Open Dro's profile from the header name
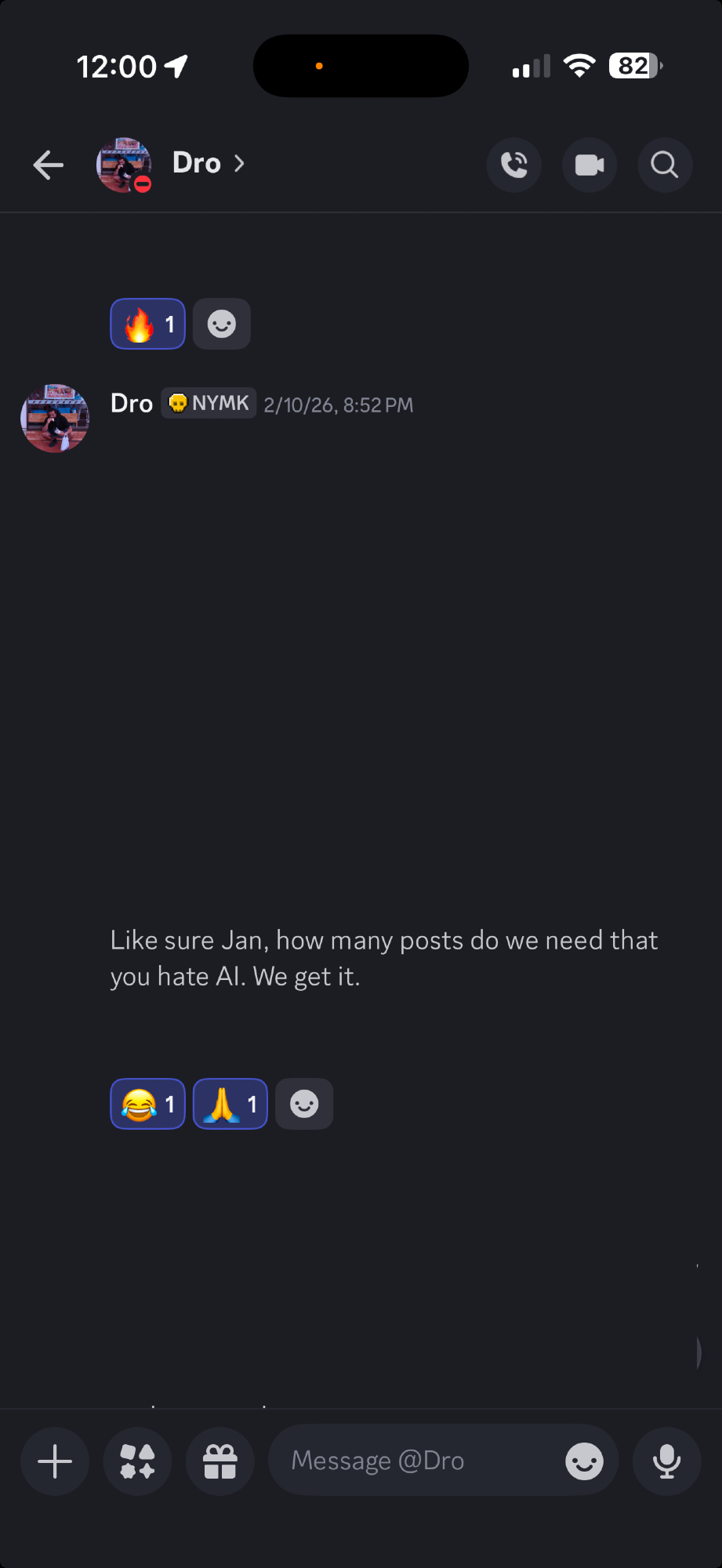The width and height of the screenshot is (722, 1568). [x=198, y=163]
